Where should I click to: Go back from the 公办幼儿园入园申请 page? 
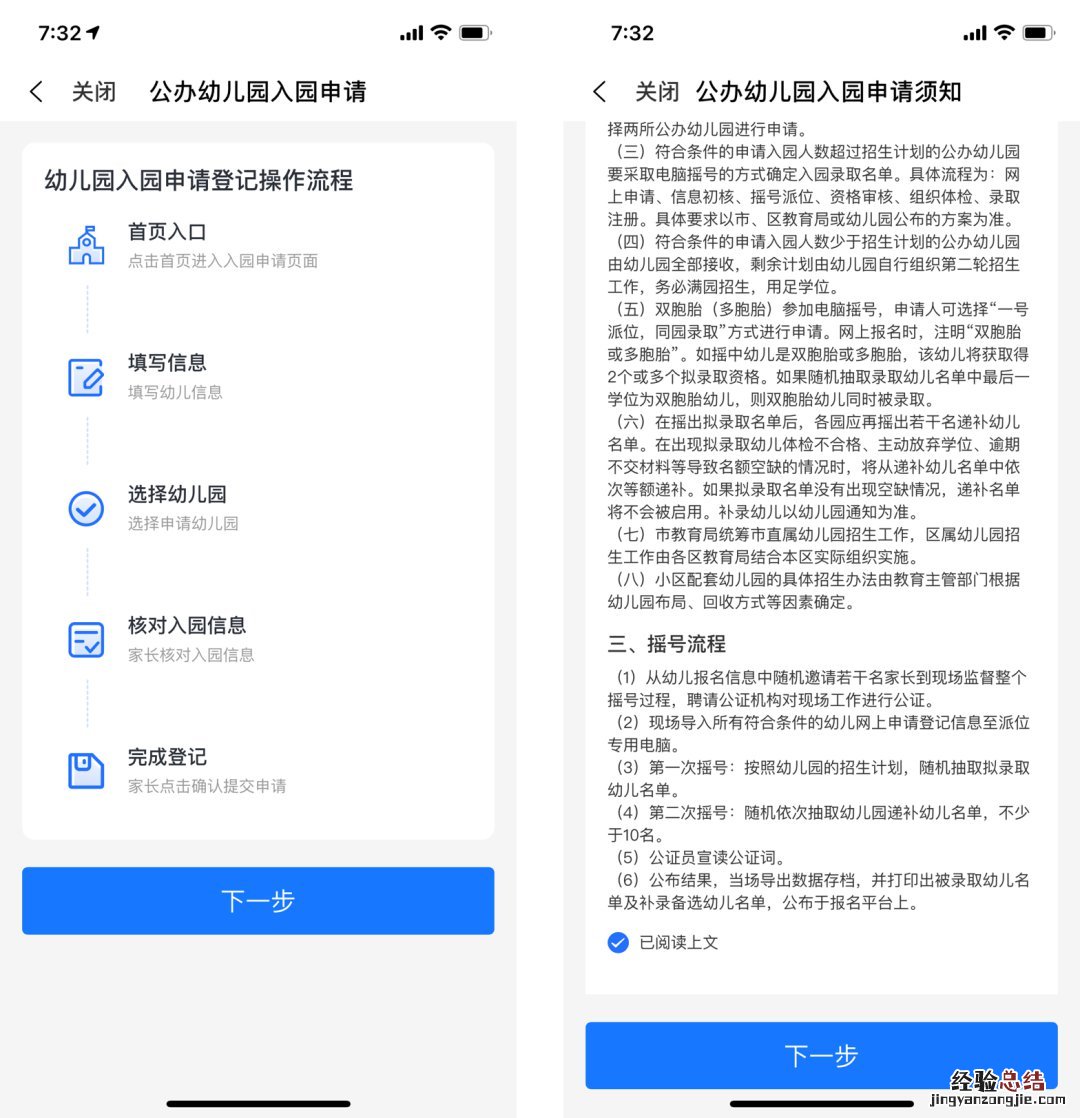(36, 92)
